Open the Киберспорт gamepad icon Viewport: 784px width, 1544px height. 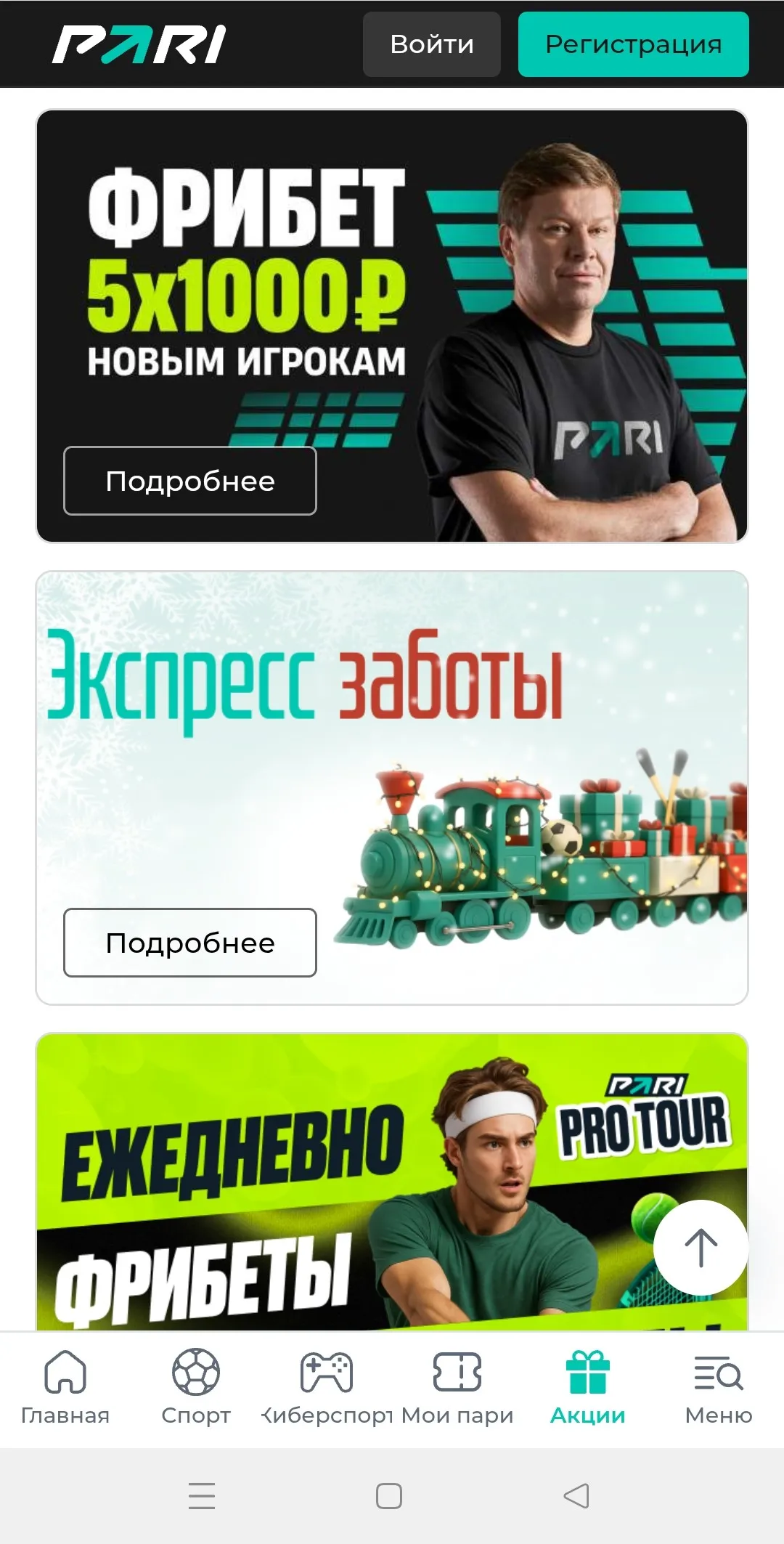pyautogui.click(x=327, y=1370)
